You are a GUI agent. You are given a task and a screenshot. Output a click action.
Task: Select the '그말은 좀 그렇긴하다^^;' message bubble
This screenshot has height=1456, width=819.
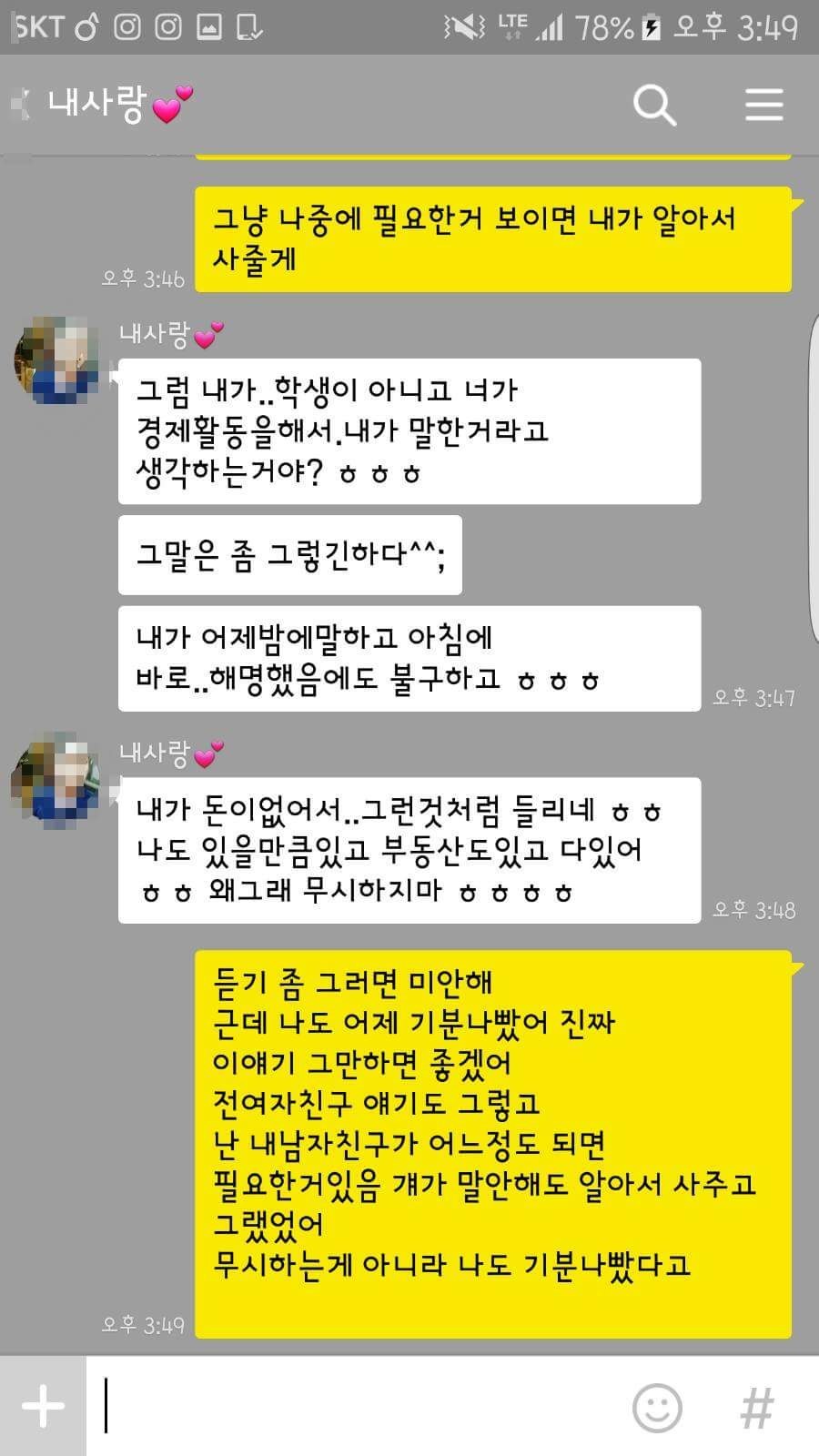[289, 555]
